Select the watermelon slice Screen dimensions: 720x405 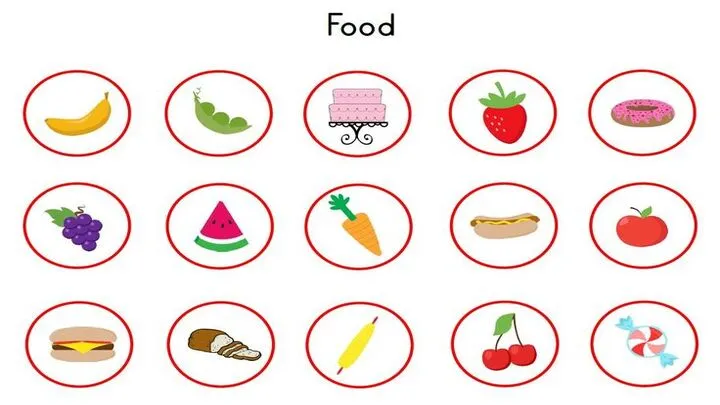point(218,226)
